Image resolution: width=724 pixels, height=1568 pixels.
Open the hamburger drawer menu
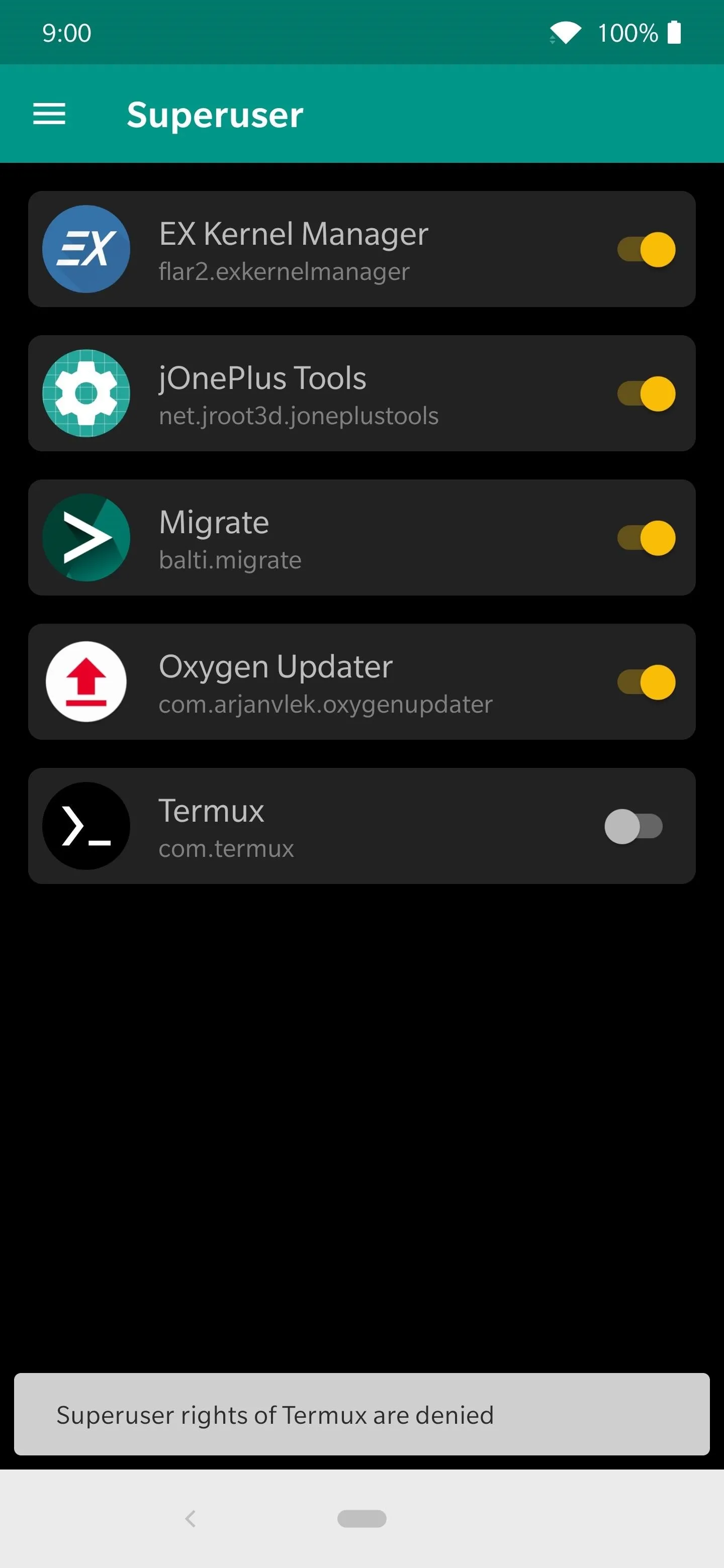coord(49,114)
